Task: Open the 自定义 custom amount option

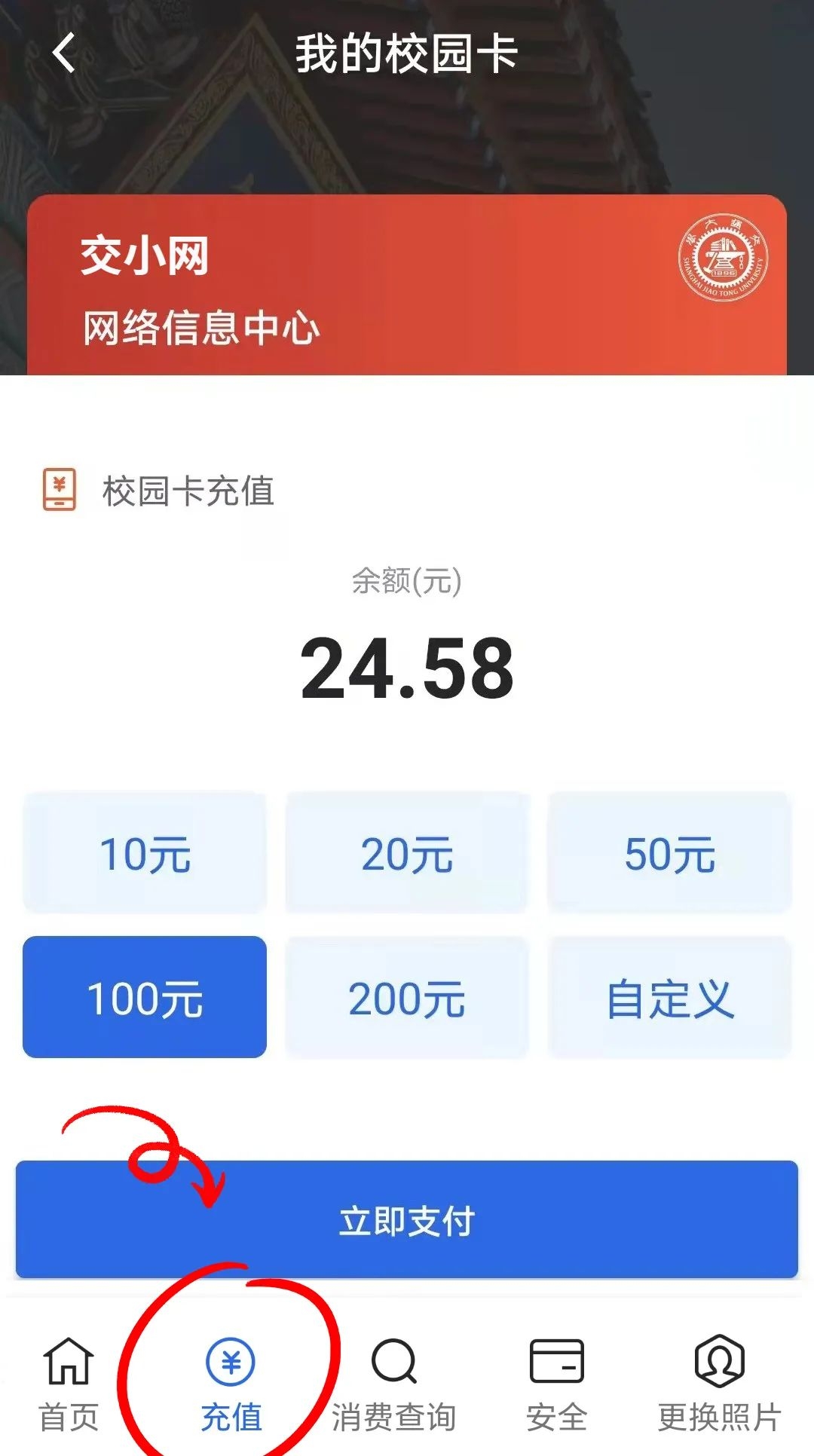Action: (669, 997)
